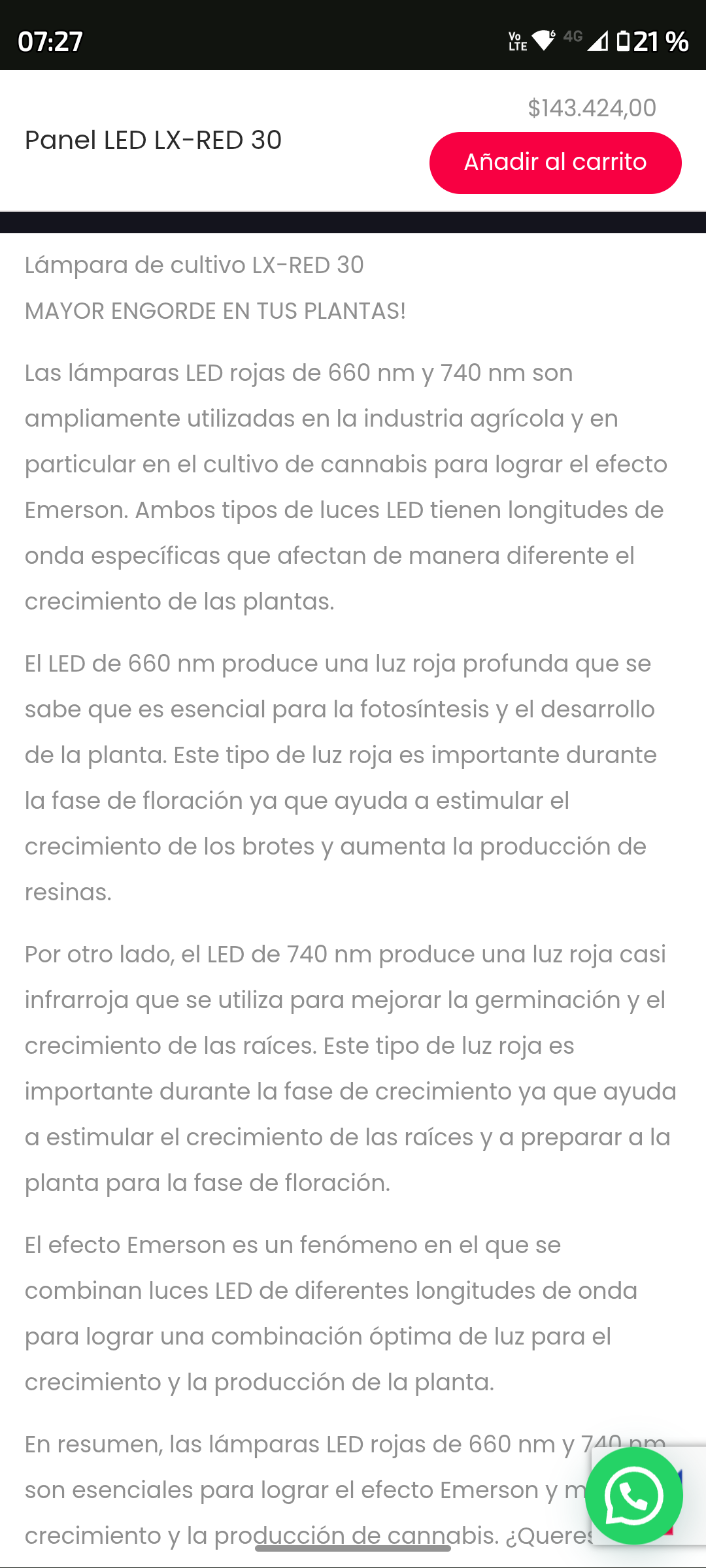Open the WhatsApp chat bubble
This screenshot has width=706, height=1568.
pos(633,1496)
